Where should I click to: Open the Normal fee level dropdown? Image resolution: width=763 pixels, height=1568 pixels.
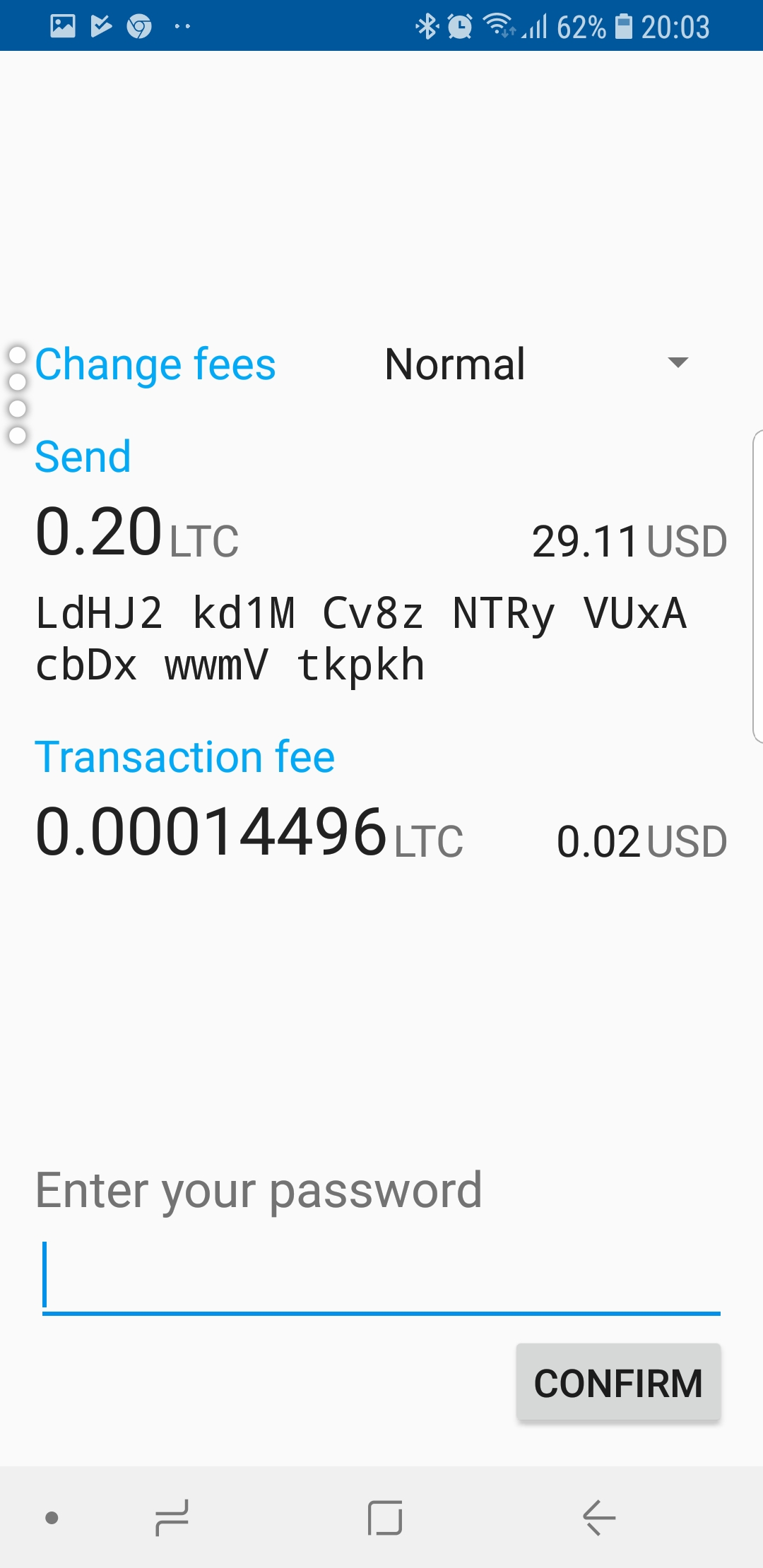coord(537,364)
